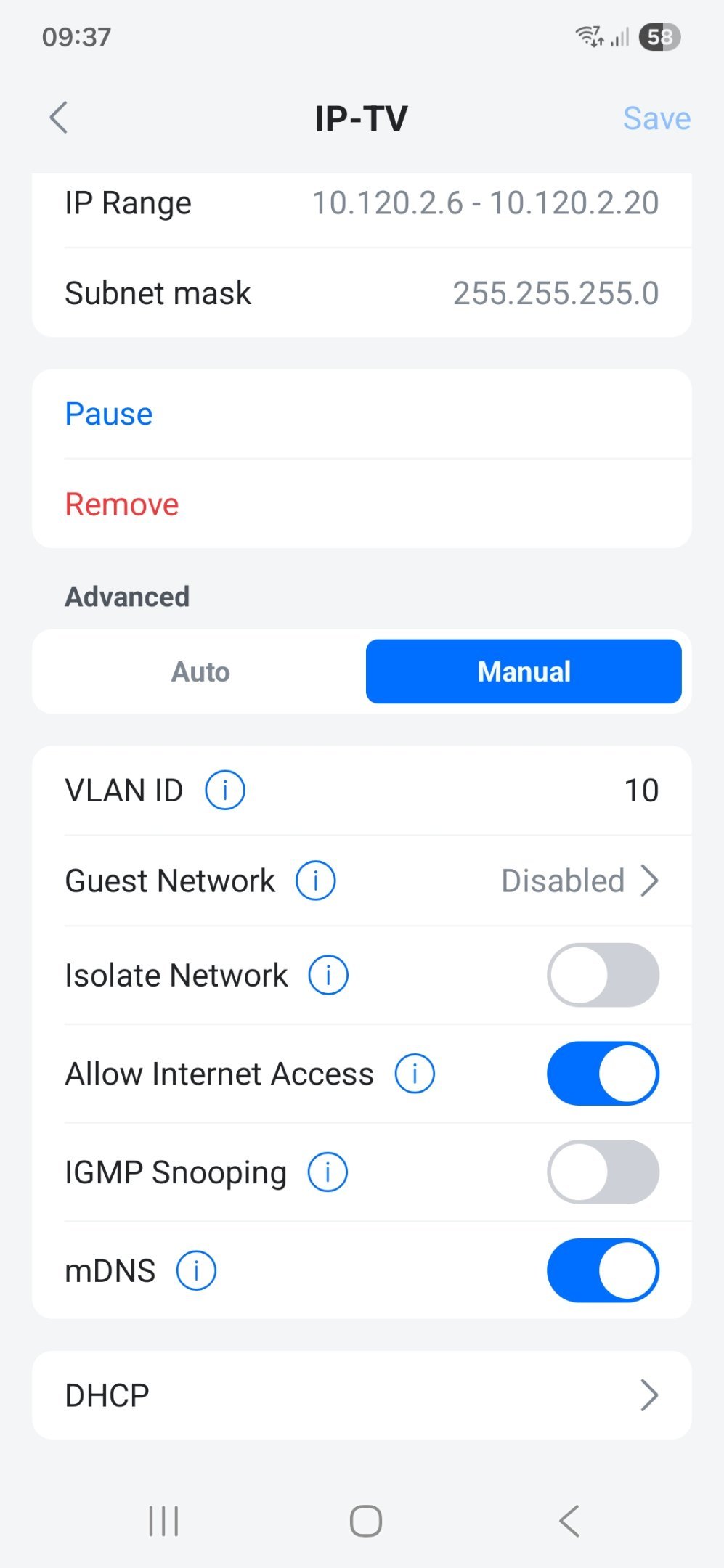Go back using the header arrow
This screenshot has height=1568, width=724.
(x=59, y=118)
